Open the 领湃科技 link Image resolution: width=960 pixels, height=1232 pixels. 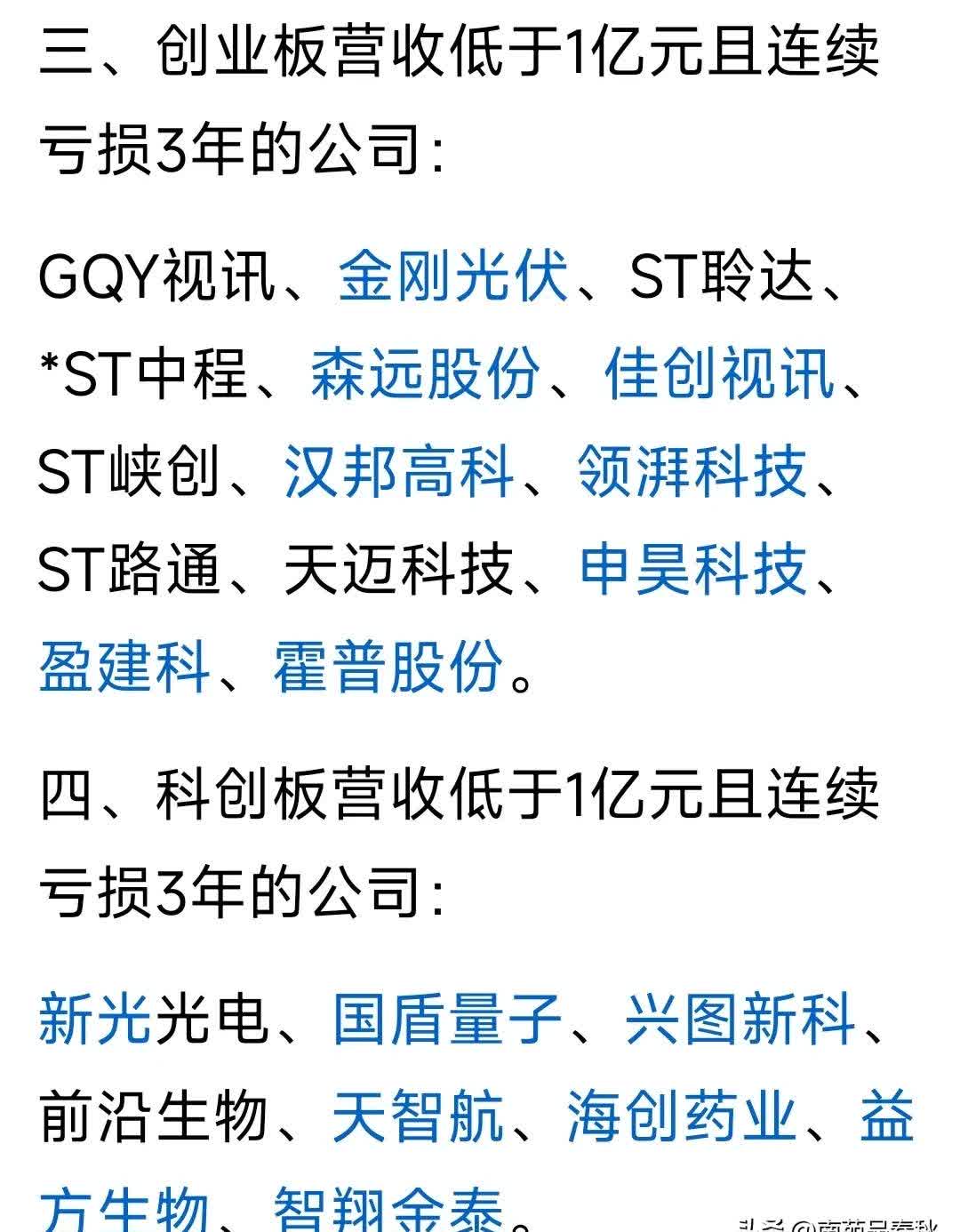coord(692,472)
